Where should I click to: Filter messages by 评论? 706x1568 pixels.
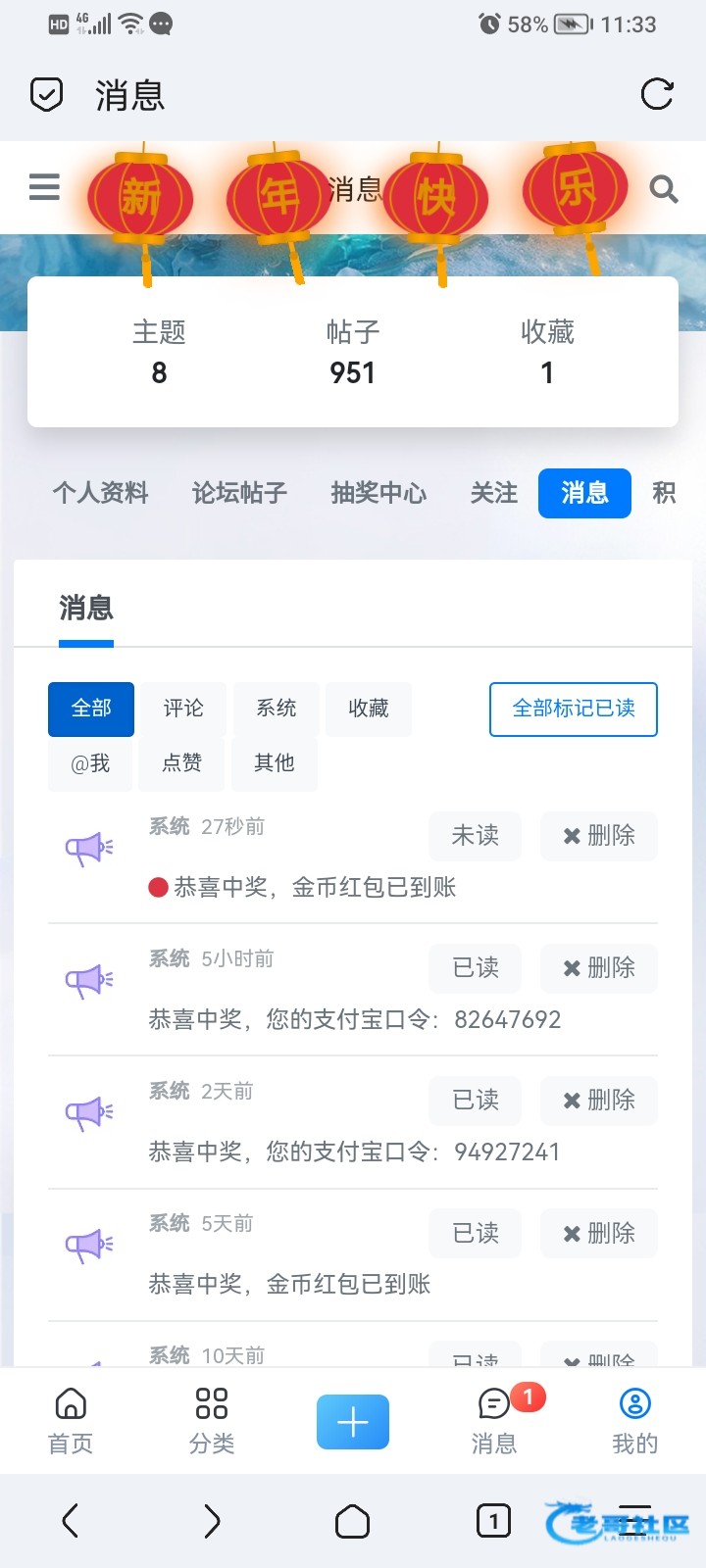(183, 709)
